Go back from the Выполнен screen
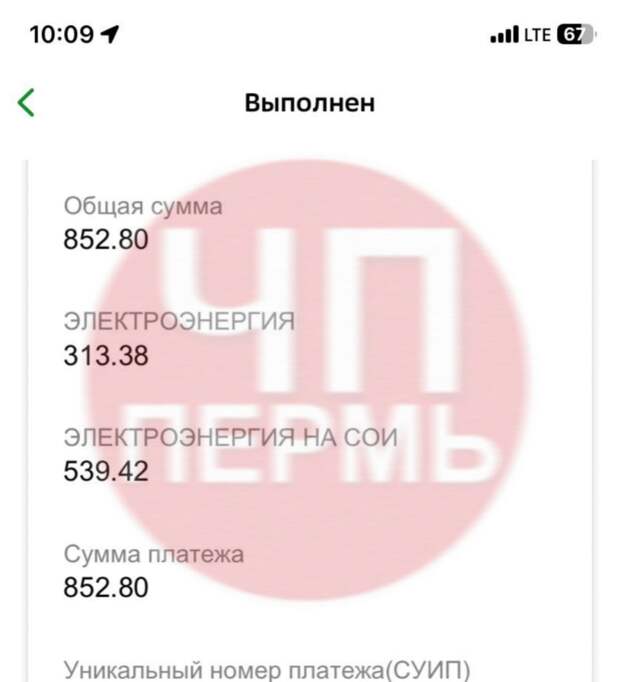620x682 pixels. tap(27, 102)
